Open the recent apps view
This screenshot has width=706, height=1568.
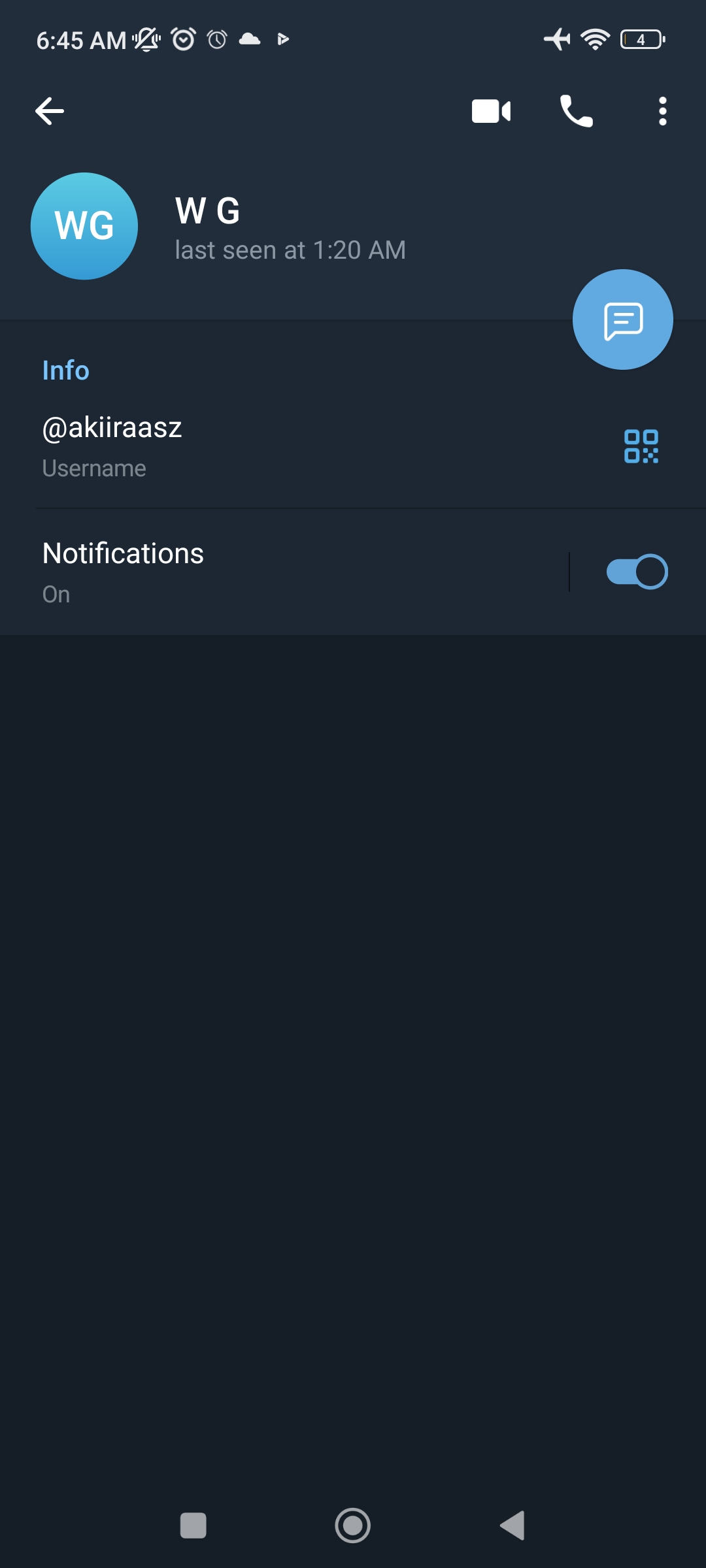point(193,1526)
